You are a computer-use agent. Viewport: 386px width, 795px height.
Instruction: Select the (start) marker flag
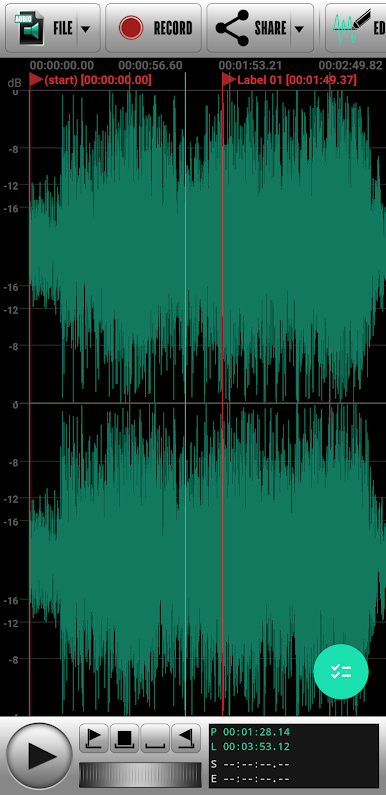tap(36, 80)
